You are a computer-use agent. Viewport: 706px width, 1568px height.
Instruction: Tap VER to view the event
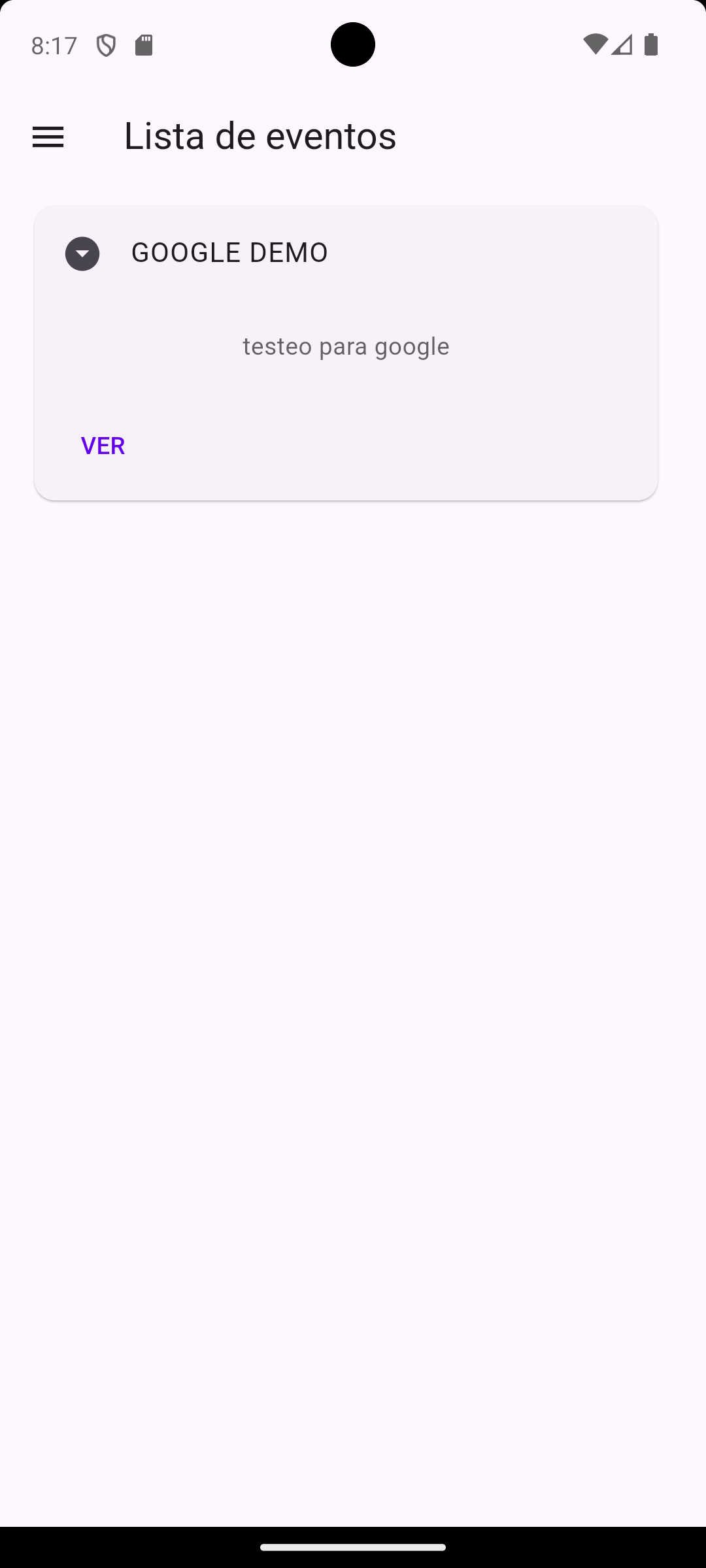coord(103,446)
